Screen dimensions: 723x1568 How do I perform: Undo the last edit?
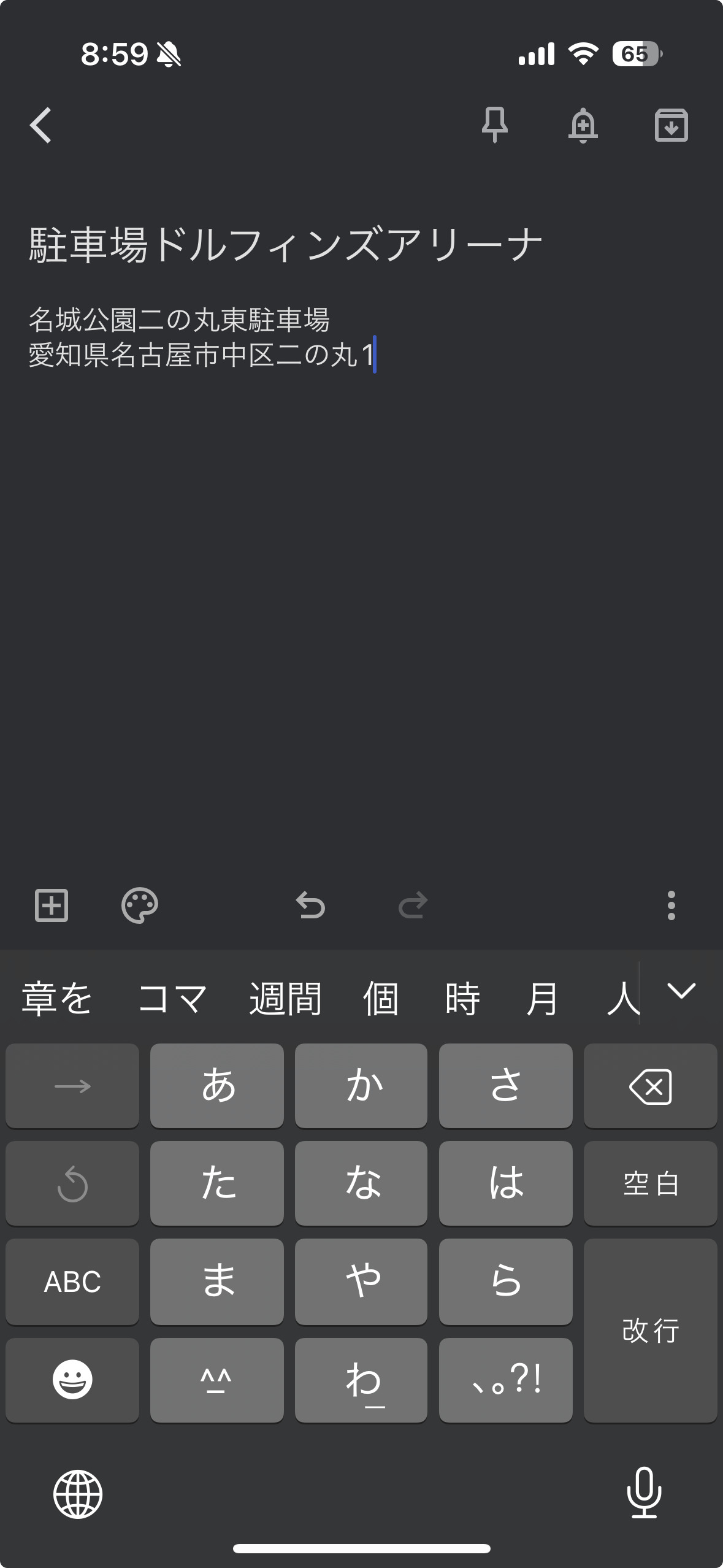click(x=310, y=905)
